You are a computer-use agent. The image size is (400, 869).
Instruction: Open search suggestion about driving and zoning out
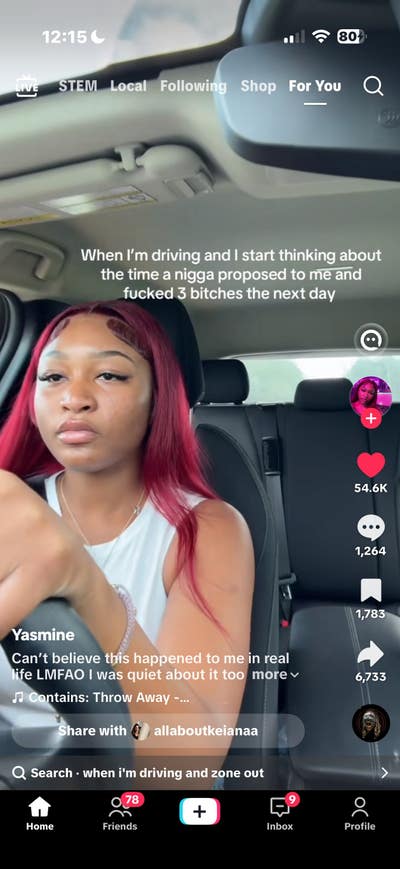click(200, 773)
